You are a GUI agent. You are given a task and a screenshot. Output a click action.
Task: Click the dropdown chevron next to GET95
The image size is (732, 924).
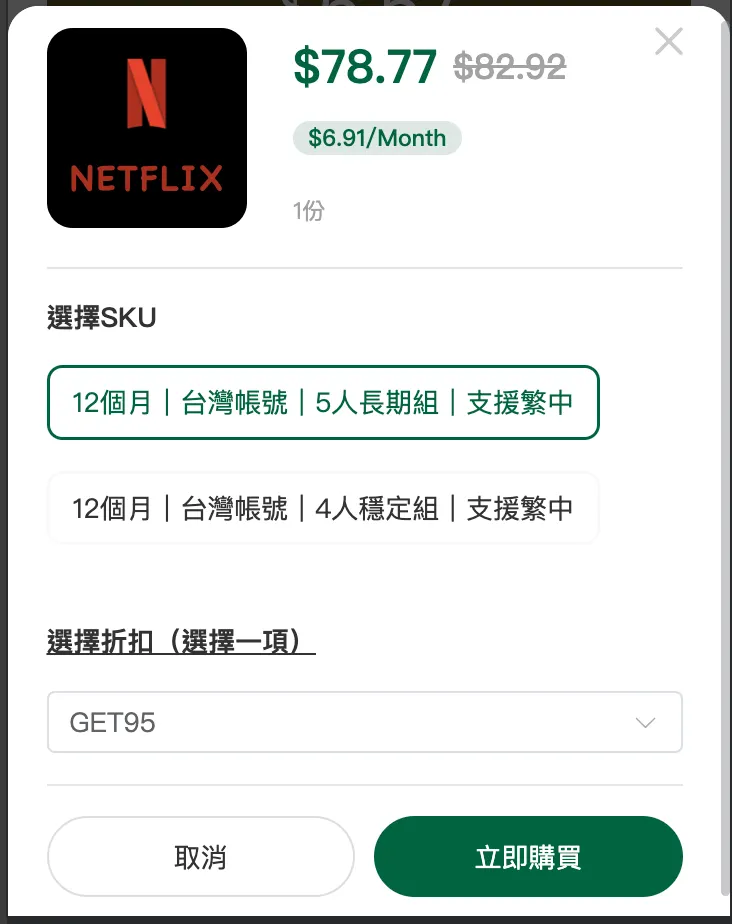(x=645, y=722)
